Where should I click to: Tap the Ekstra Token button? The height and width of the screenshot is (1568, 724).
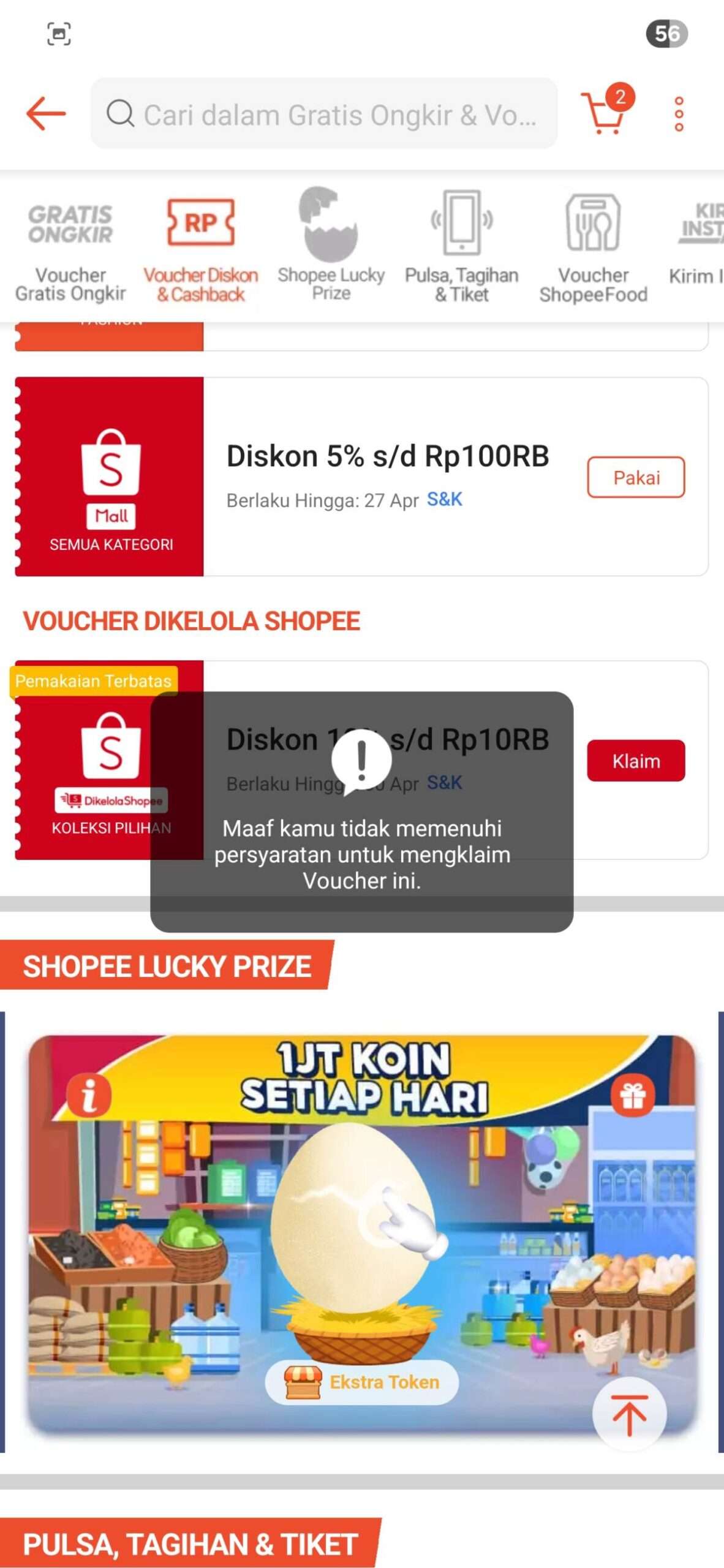click(x=362, y=1382)
